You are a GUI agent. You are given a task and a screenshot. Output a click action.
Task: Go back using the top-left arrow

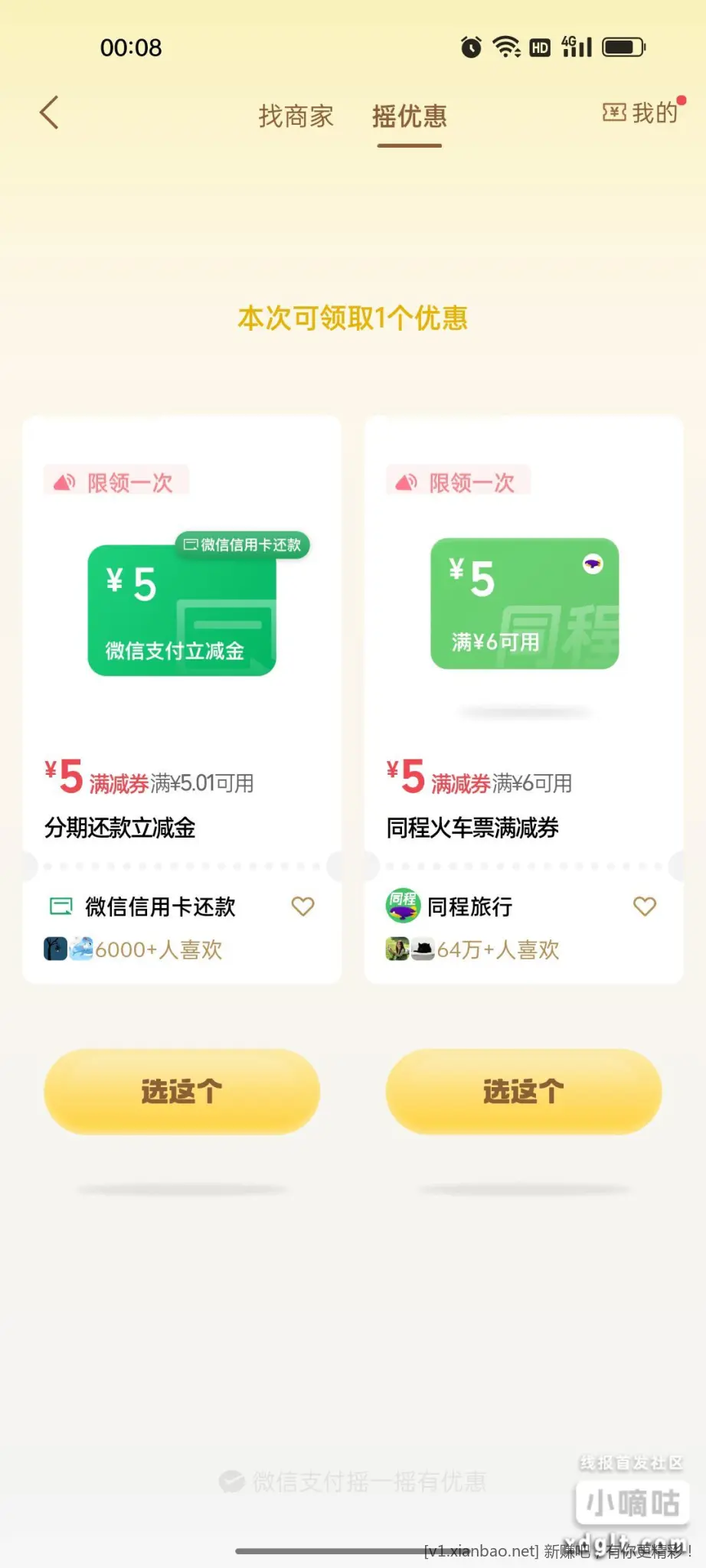49,113
